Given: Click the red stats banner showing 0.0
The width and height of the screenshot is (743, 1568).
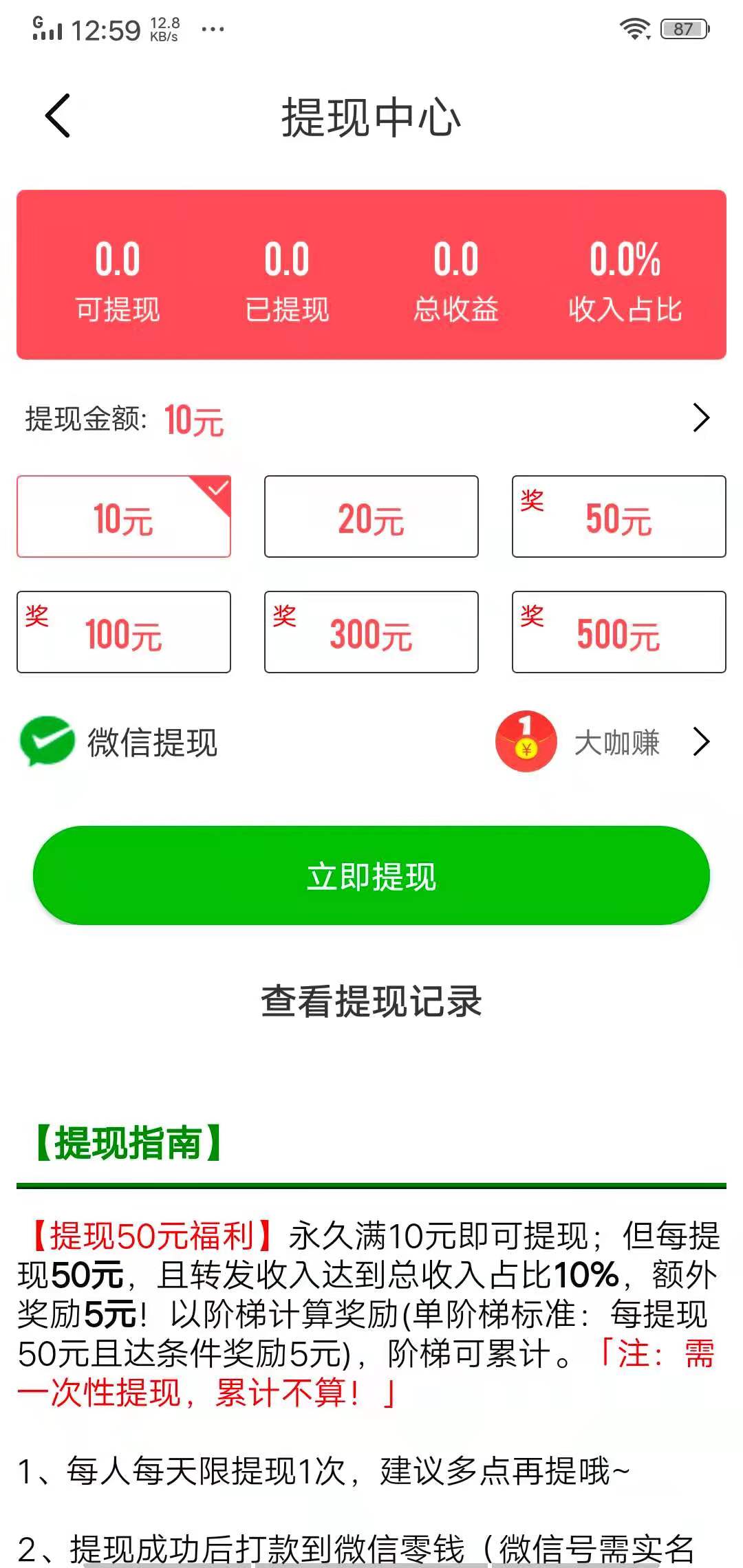Looking at the screenshot, I should 371,272.
